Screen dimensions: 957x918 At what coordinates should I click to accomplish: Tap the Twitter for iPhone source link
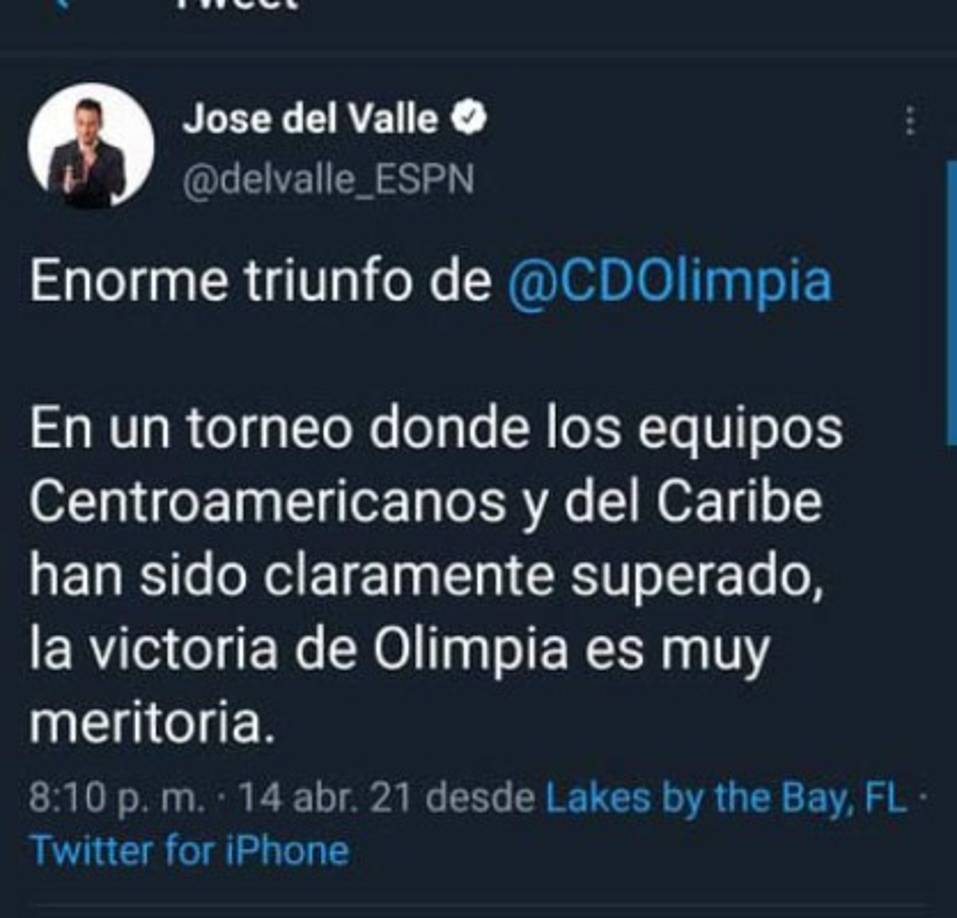tap(190, 851)
